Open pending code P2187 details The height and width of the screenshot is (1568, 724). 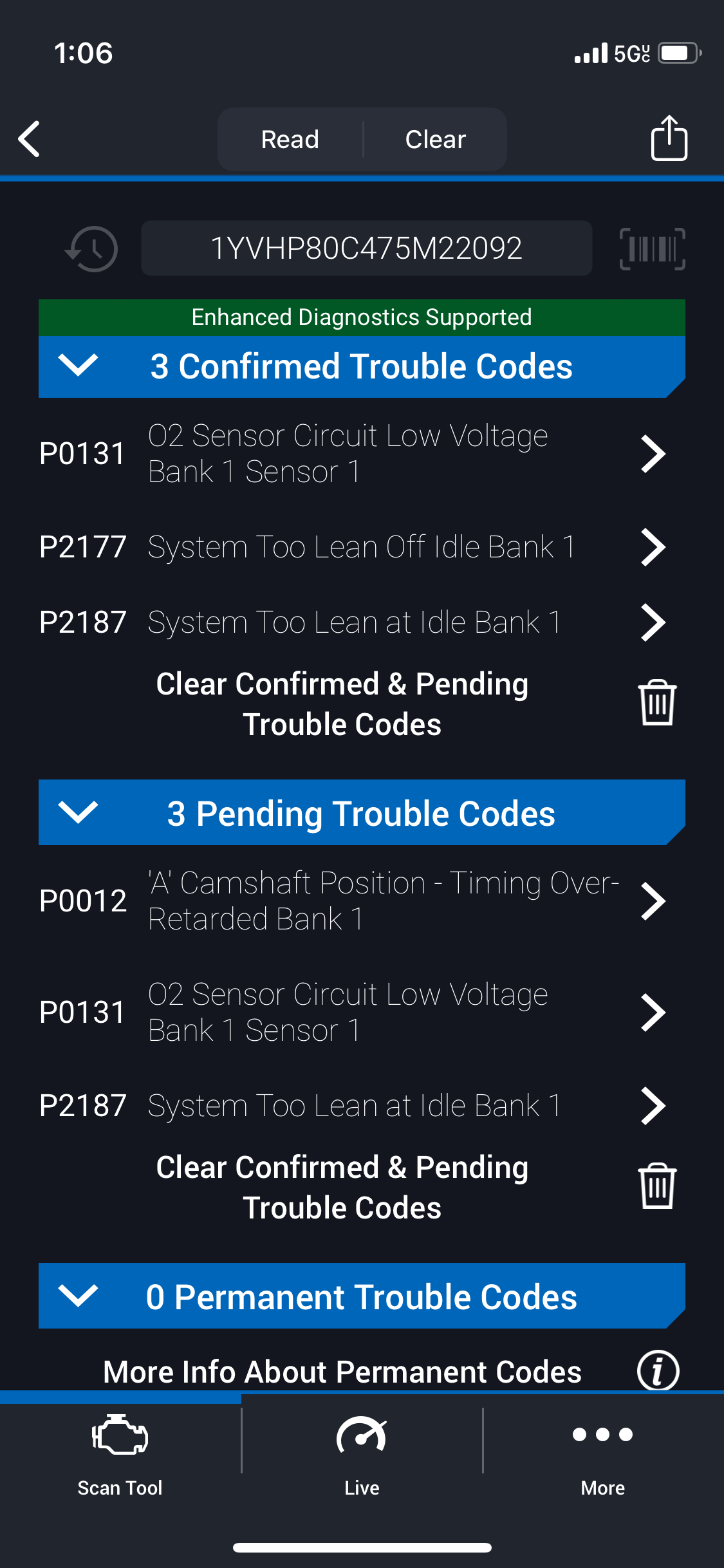click(362, 1106)
